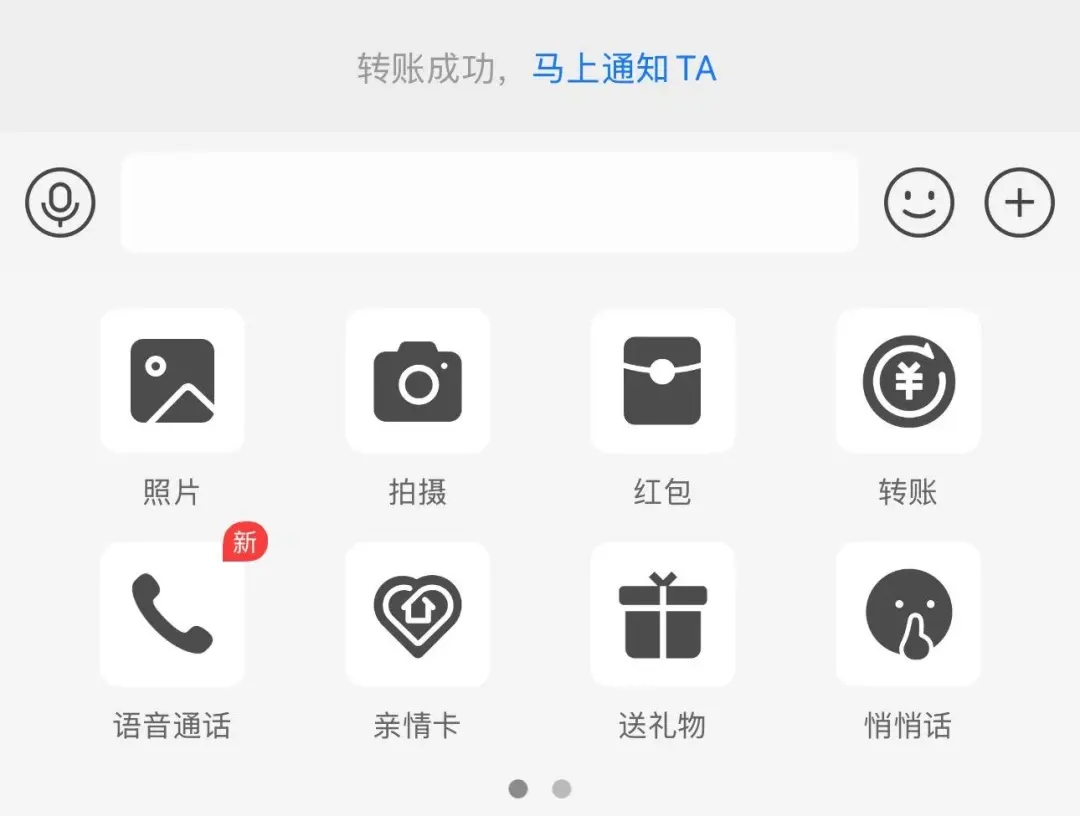Open the emoji smiley picker
Screen dimensions: 1080x816
tap(919, 203)
